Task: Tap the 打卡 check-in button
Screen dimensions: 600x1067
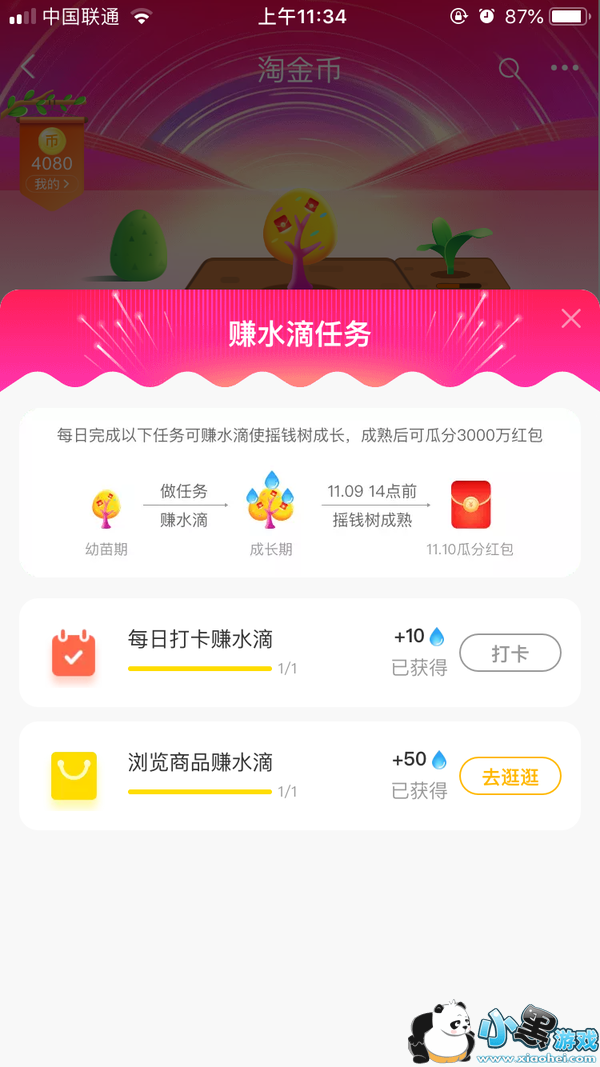Action: pyautogui.click(x=510, y=653)
